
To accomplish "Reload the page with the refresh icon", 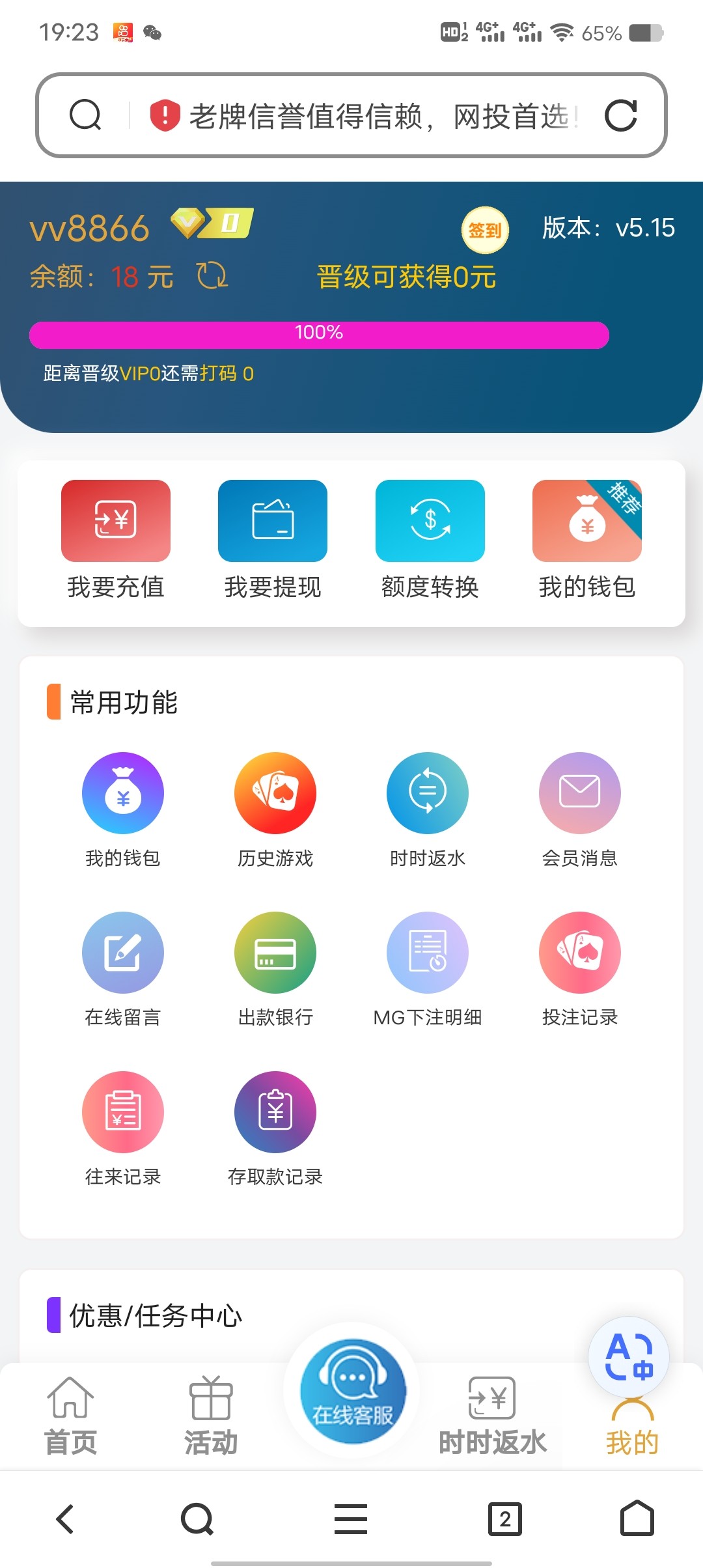I will click(620, 116).
